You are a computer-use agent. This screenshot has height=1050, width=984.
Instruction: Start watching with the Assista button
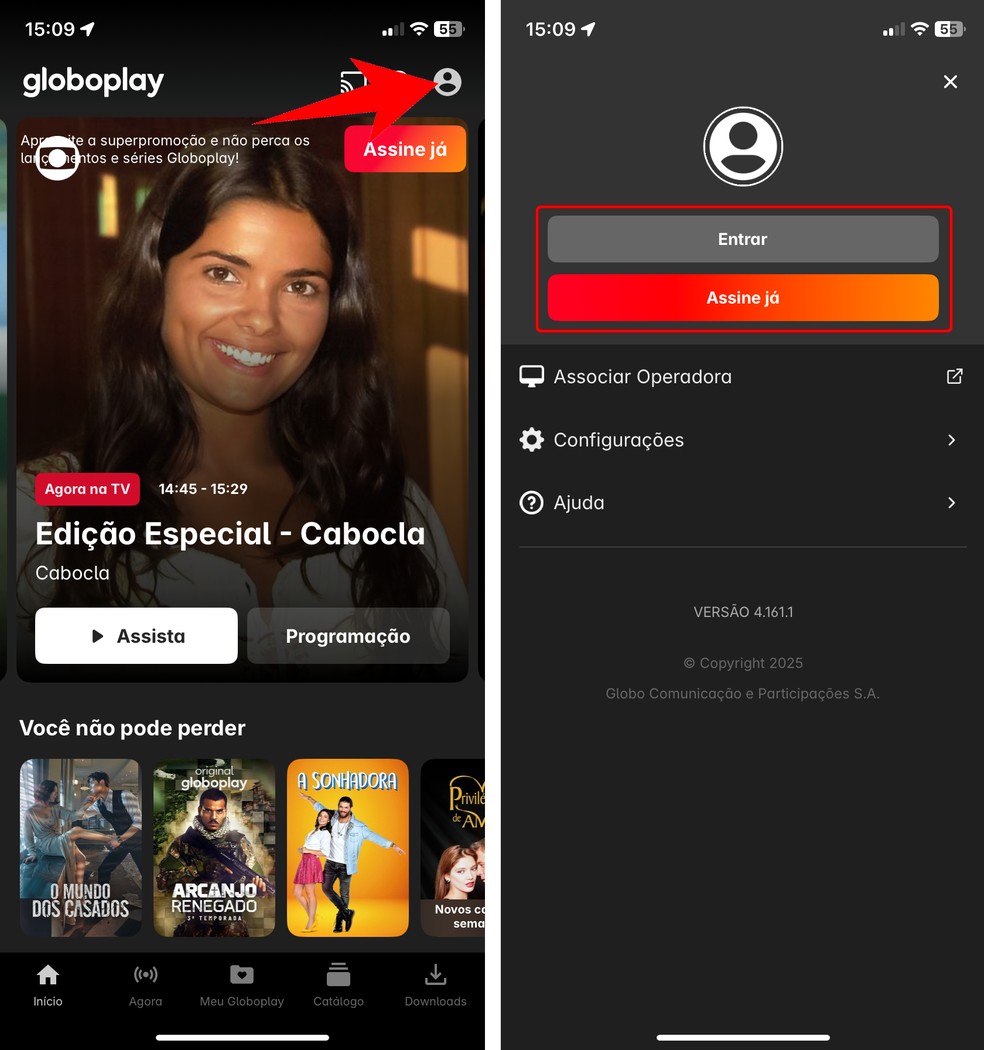[x=137, y=636]
